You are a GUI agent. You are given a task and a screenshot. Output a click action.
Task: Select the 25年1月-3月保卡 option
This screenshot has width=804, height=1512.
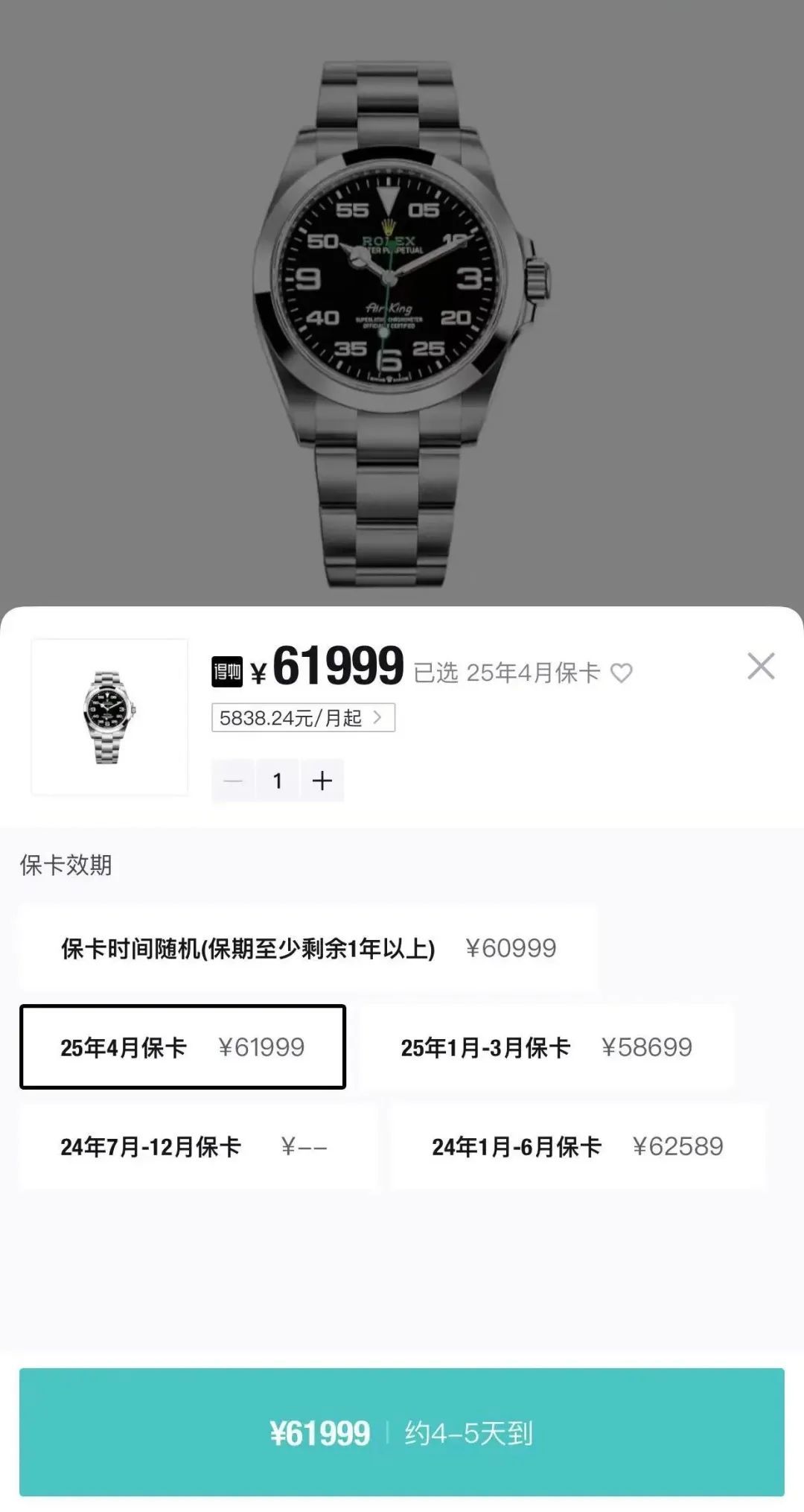547,1047
